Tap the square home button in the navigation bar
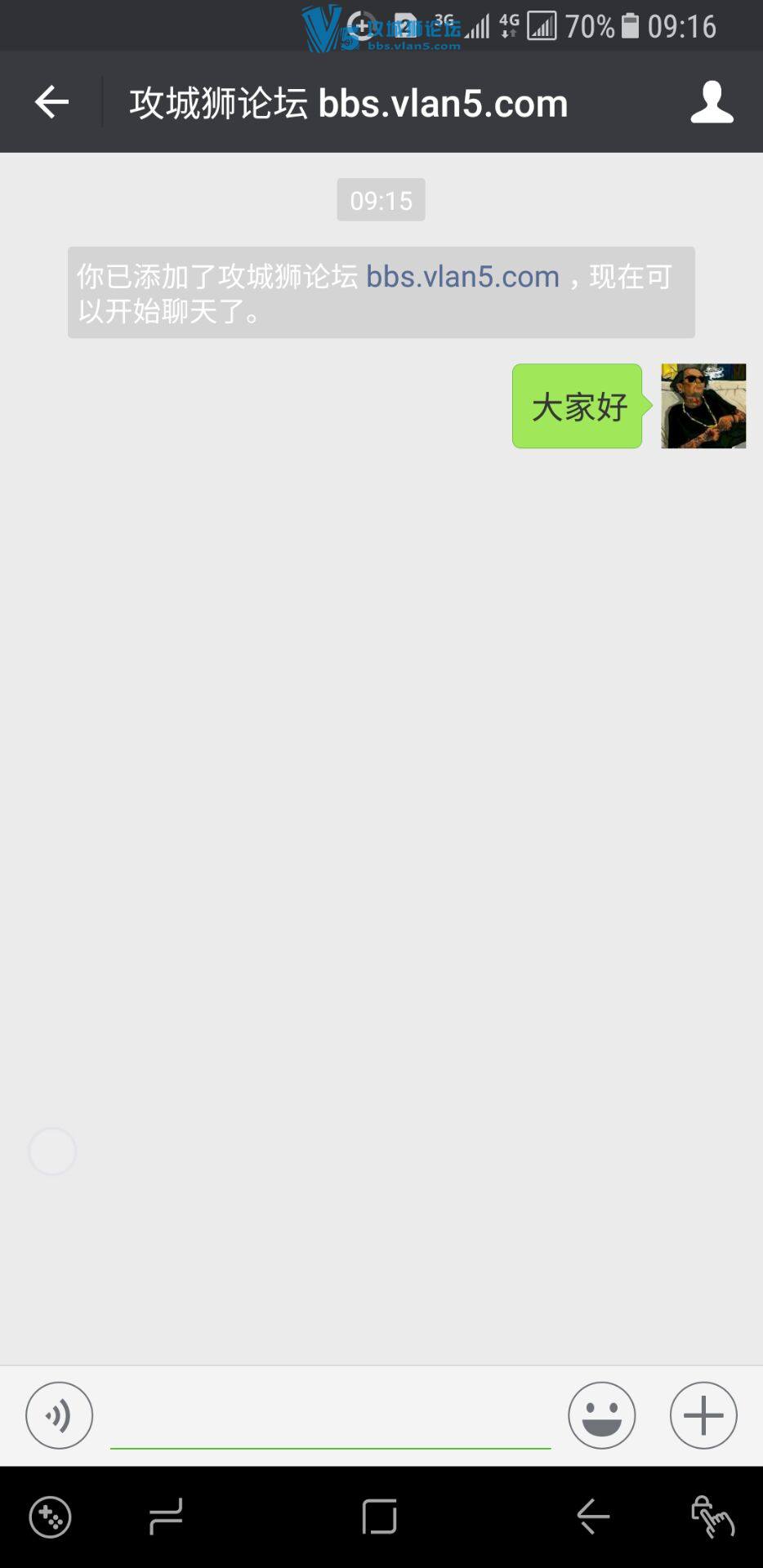763x1568 pixels. 380,1517
